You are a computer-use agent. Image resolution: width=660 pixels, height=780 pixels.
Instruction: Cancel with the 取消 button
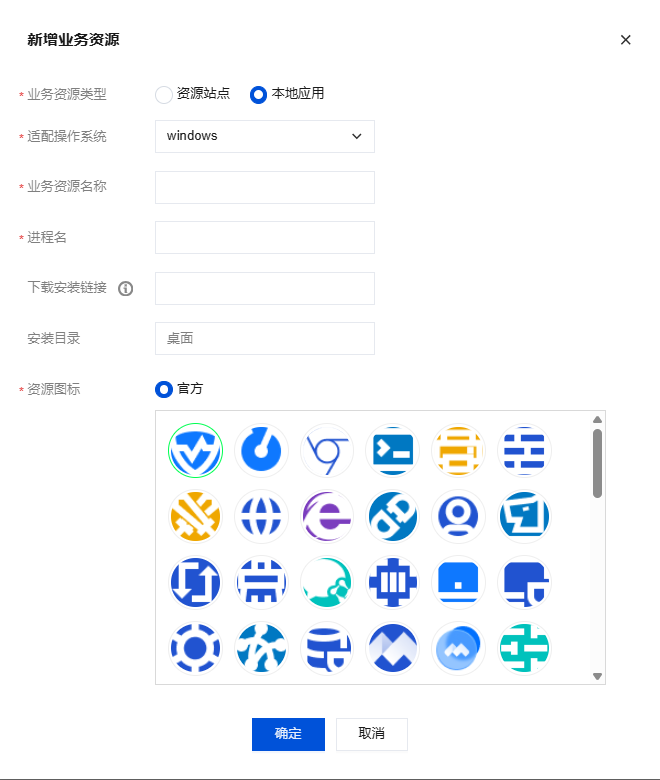371,734
